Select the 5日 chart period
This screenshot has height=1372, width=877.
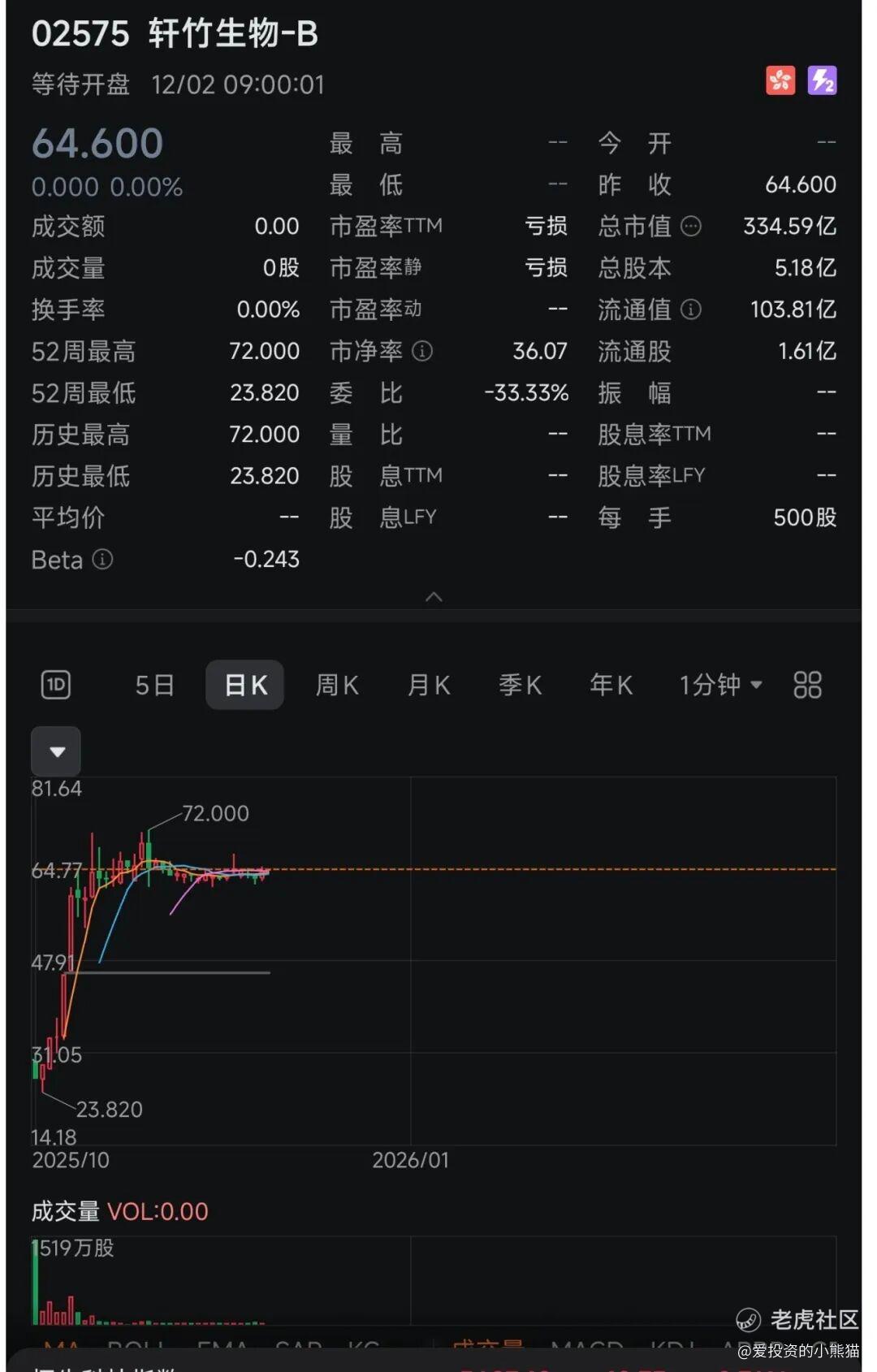(154, 685)
